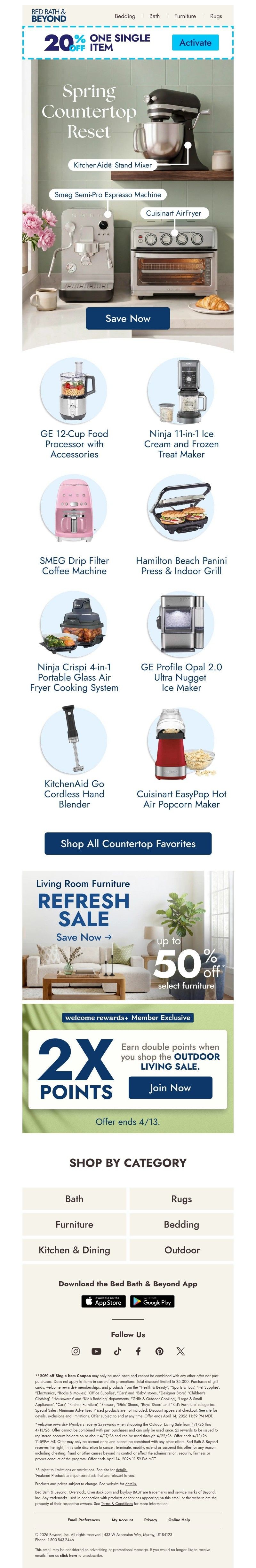Activate the 20% off coupon
Image resolution: width=256 pixels, height=1568 pixels.
pos(195,43)
